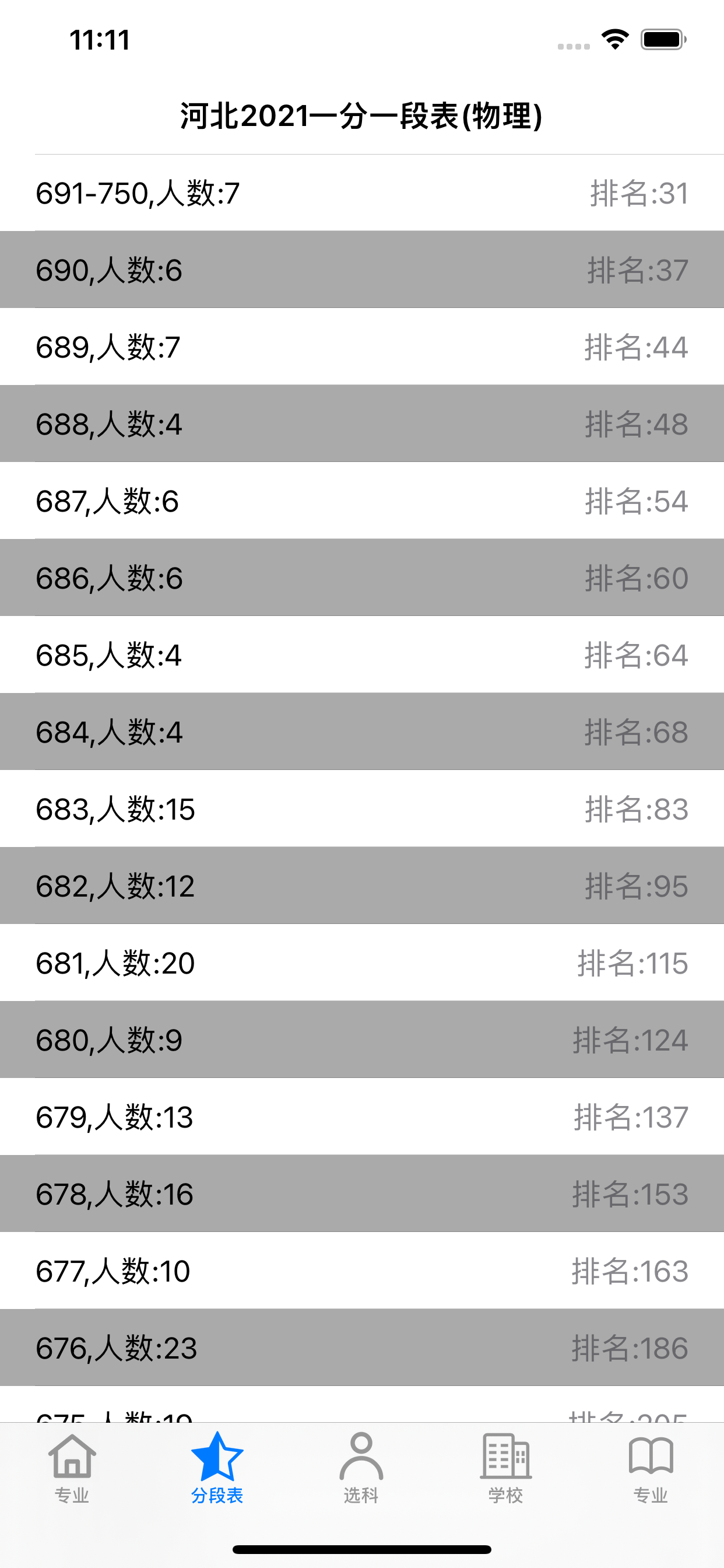This screenshot has width=724, height=1568.
Task: Open the 专业 tab with the book icon
Action: point(651,1468)
